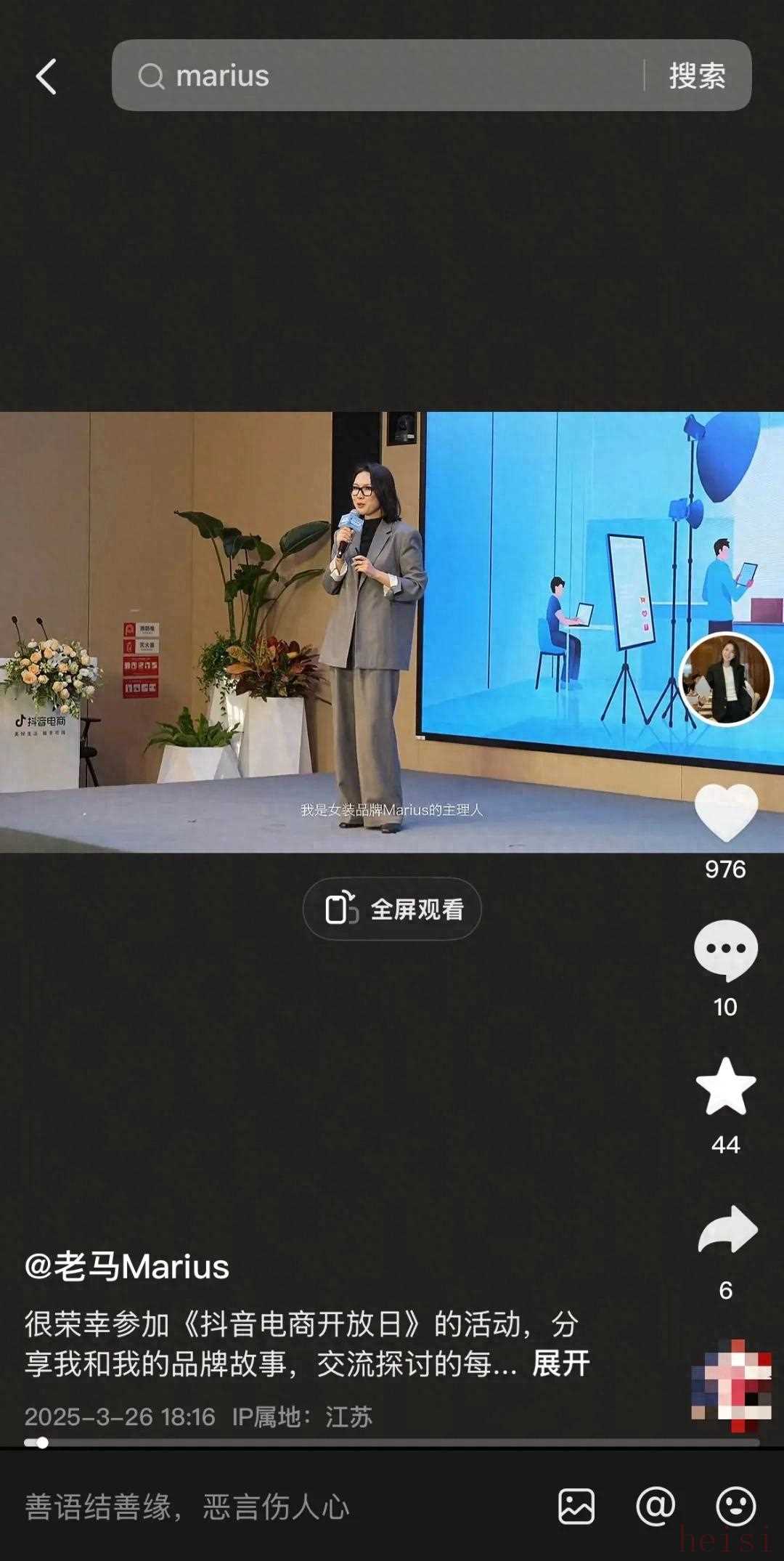Open the video author's round avatar
Image resolution: width=784 pixels, height=1561 pixels.
click(x=725, y=679)
